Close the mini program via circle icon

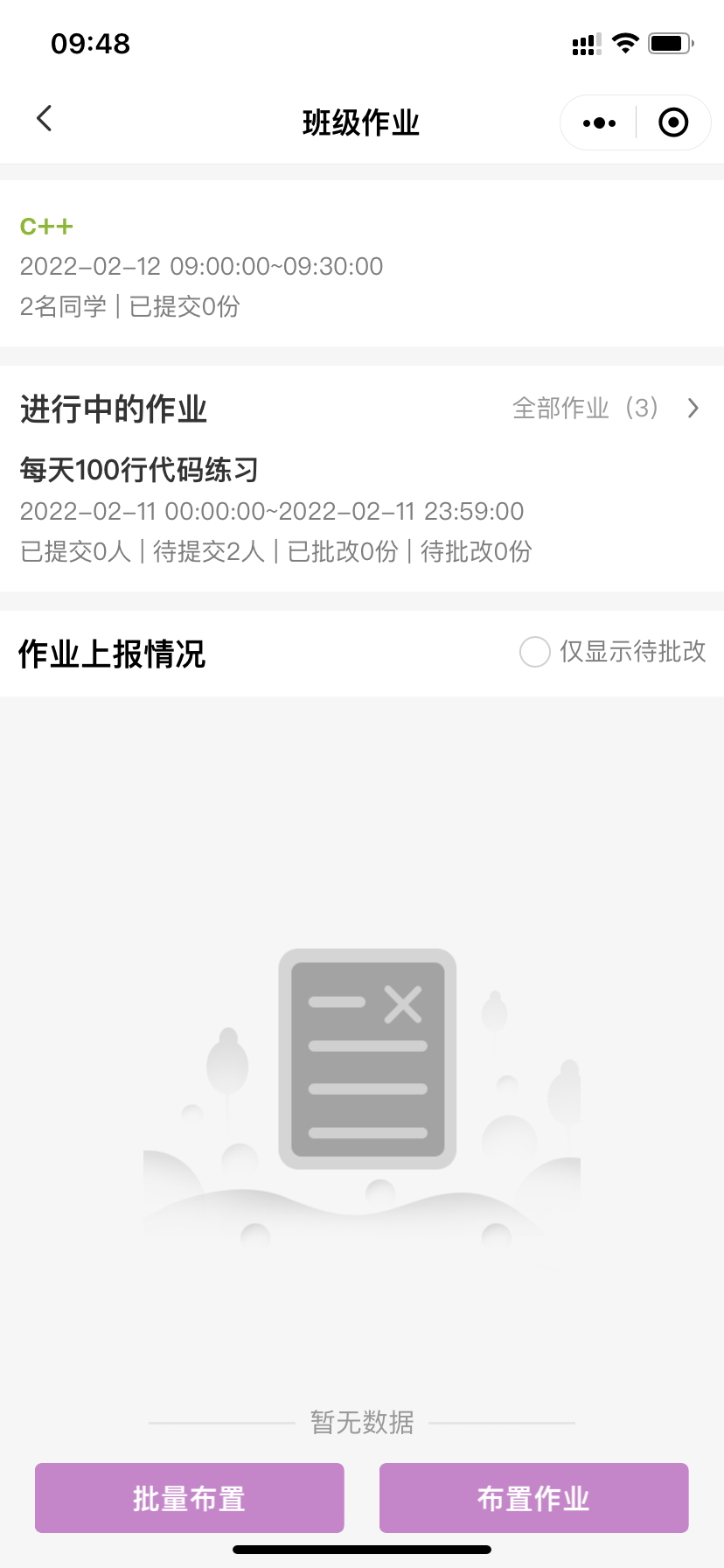672,123
